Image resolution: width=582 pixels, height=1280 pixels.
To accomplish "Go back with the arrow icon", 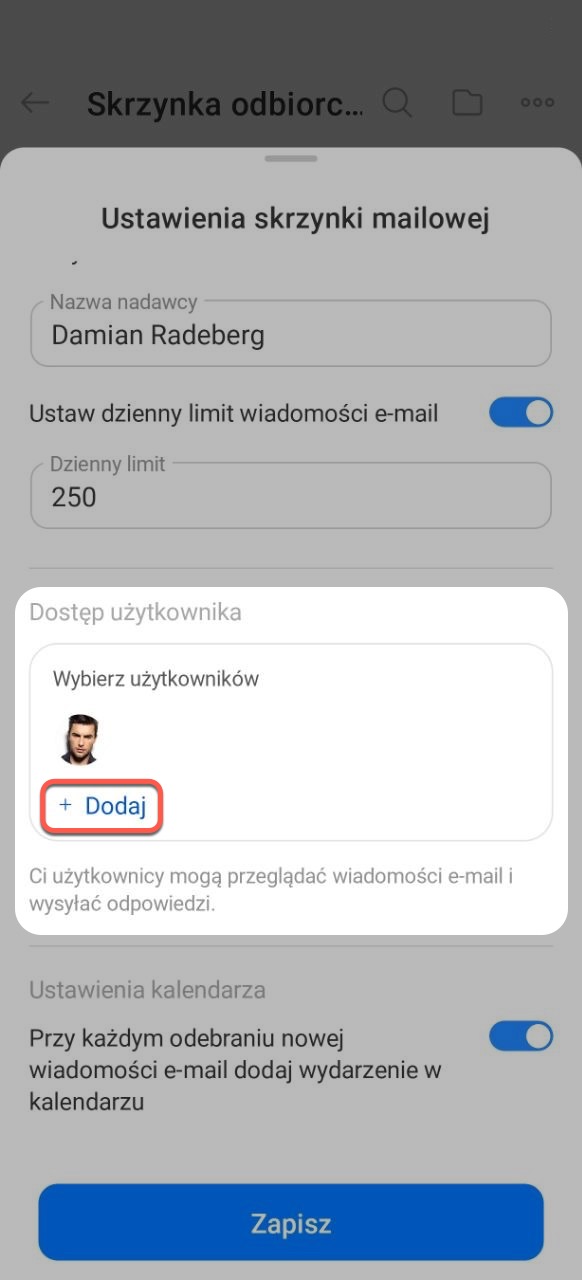I will [x=35, y=103].
